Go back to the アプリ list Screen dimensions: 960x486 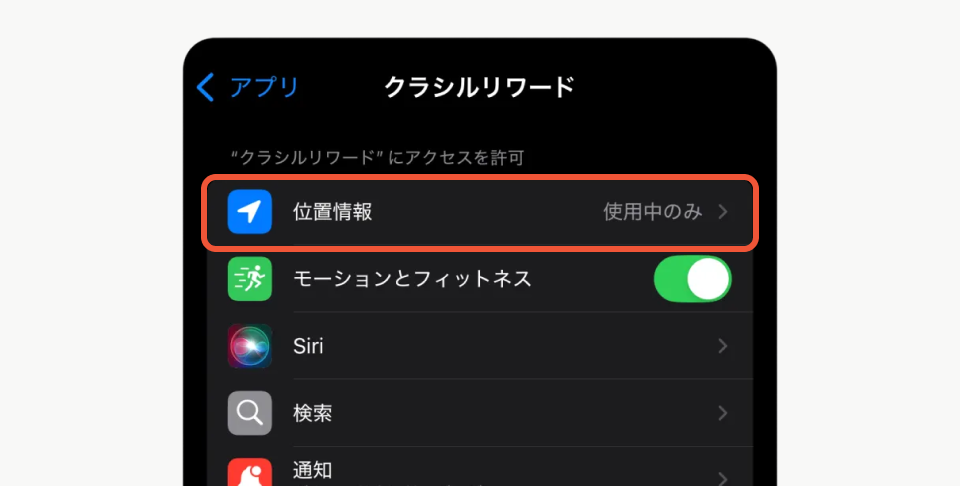[x=248, y=87]
